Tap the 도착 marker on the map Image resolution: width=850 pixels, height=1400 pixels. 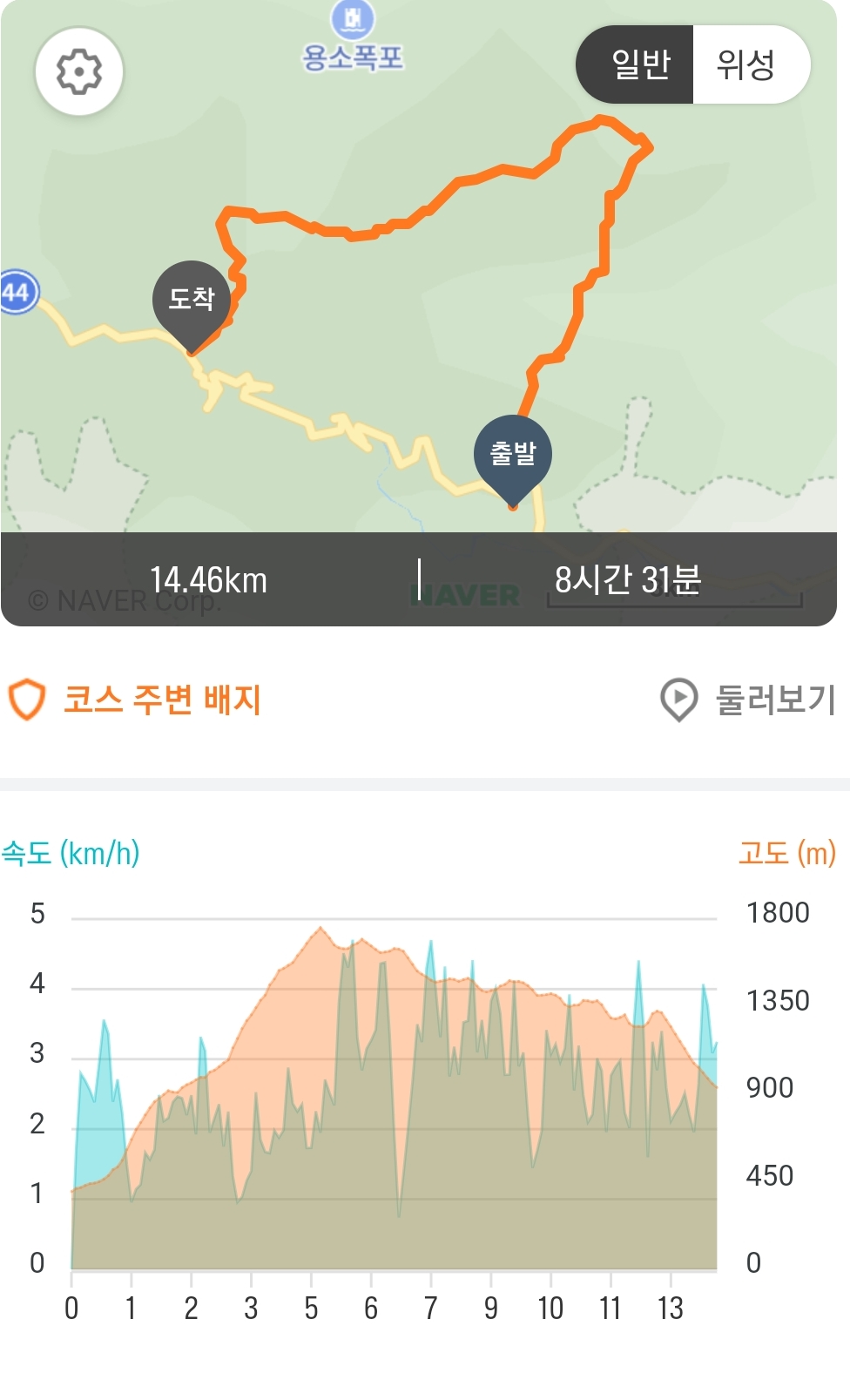click(192, 301)
